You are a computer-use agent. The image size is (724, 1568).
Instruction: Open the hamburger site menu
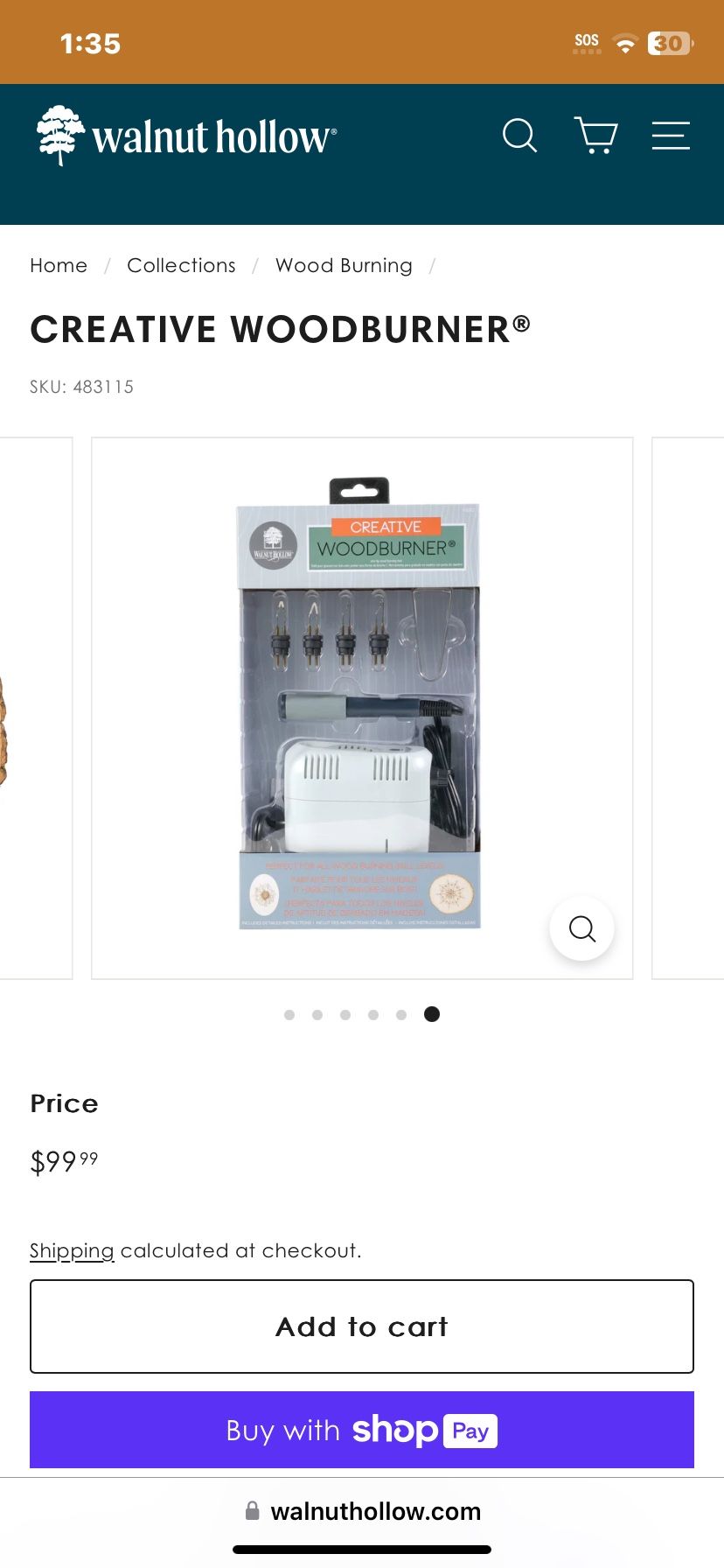(671, 136)
